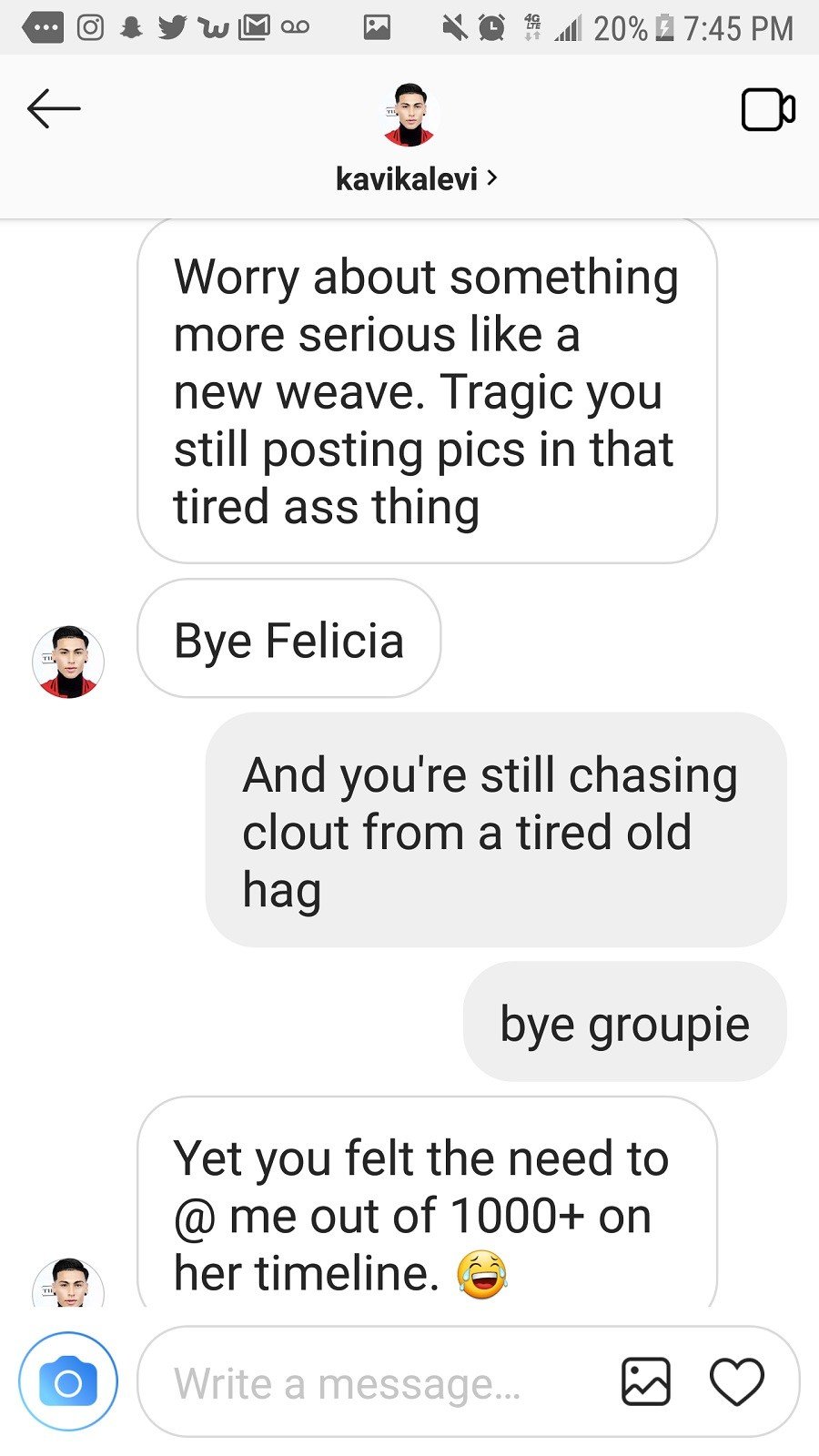Viewport: 819px width, 1456px height.
Task: Open sender avatar beside Bye Felicia
Action: coord(68,662)
